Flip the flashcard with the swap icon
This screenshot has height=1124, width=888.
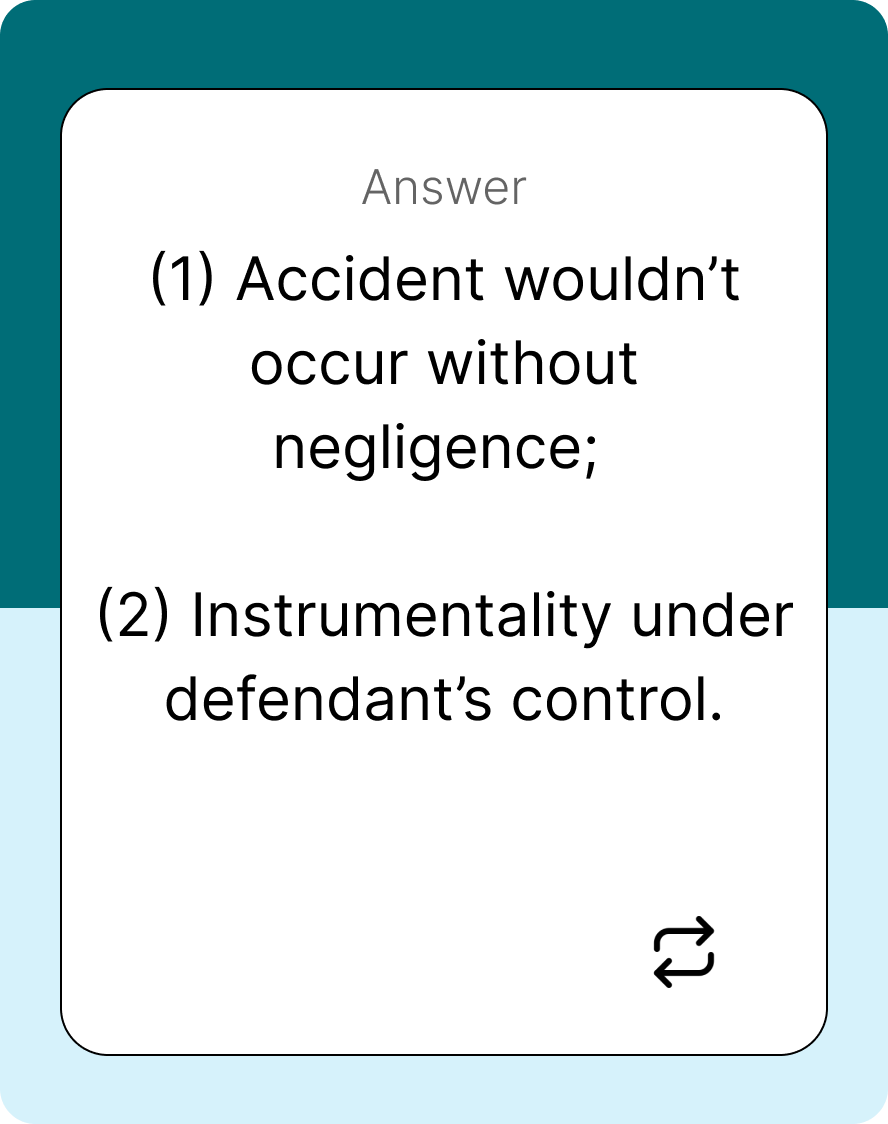coord(684,952)
